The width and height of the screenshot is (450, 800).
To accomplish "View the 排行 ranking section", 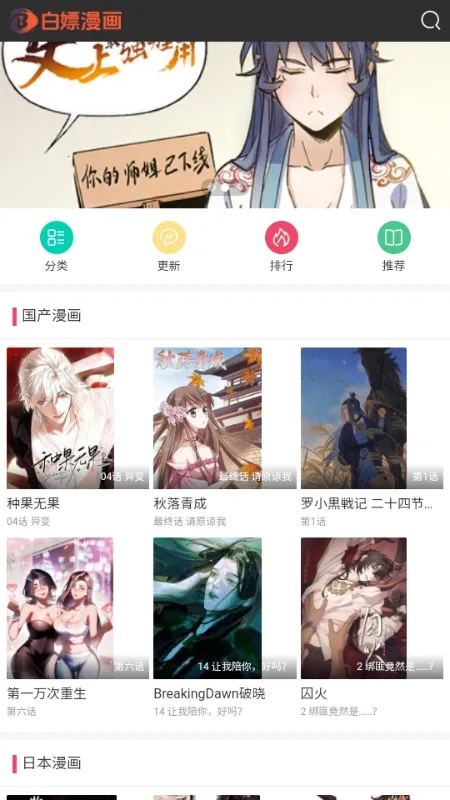I will (x=281, y=246).
